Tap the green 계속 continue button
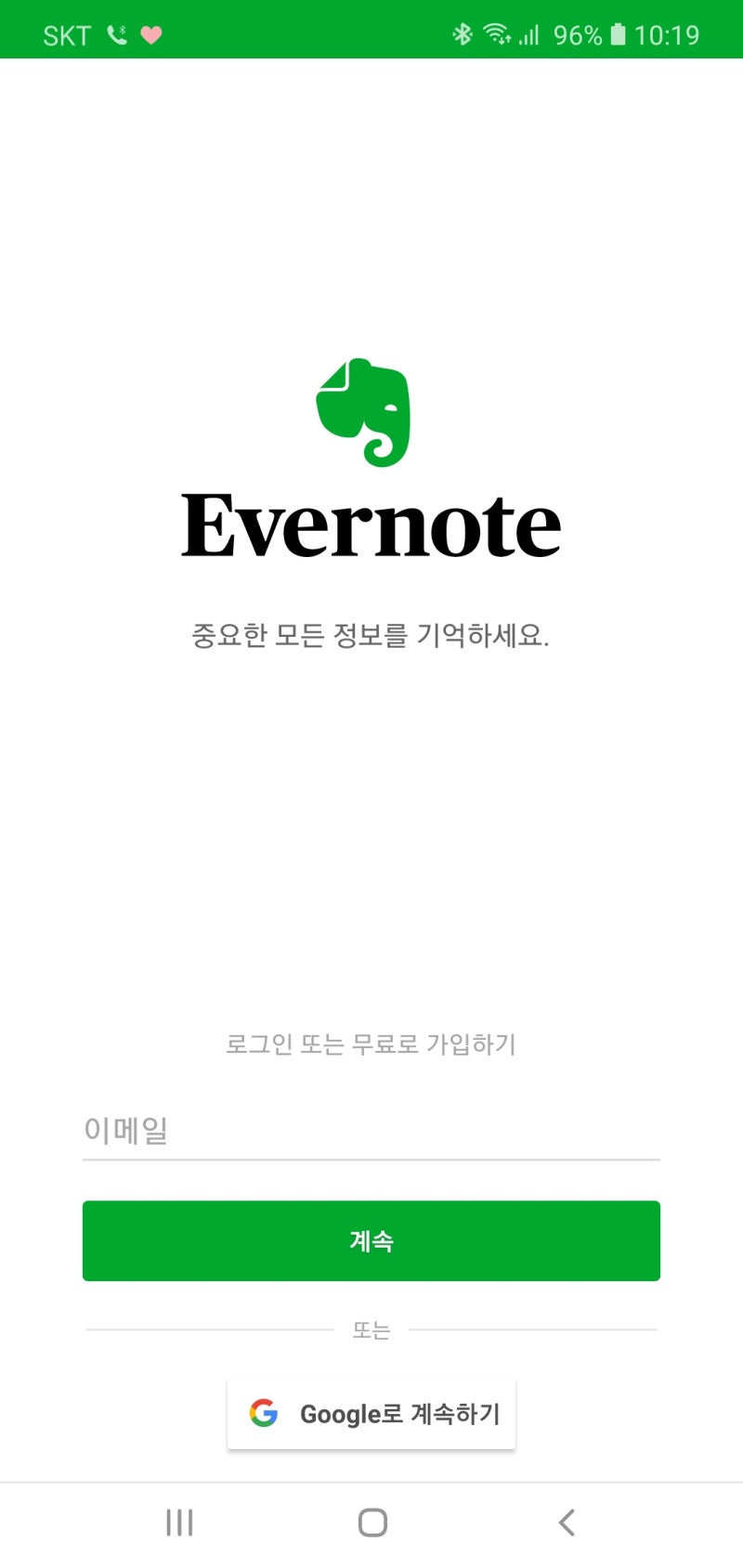This screenshot has width=743, height=1568. [371, 1240]
